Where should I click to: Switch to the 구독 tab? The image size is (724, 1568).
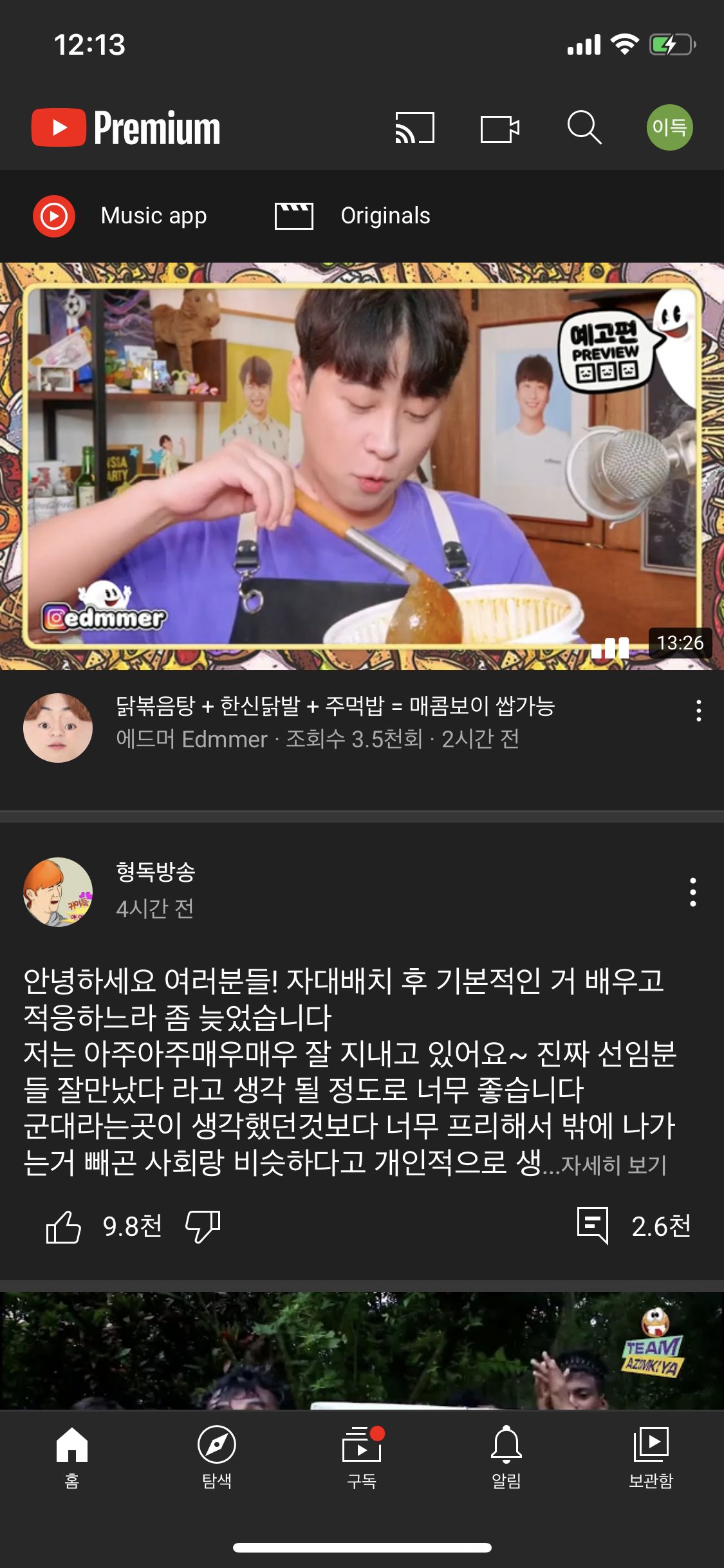pos(362,1457)
